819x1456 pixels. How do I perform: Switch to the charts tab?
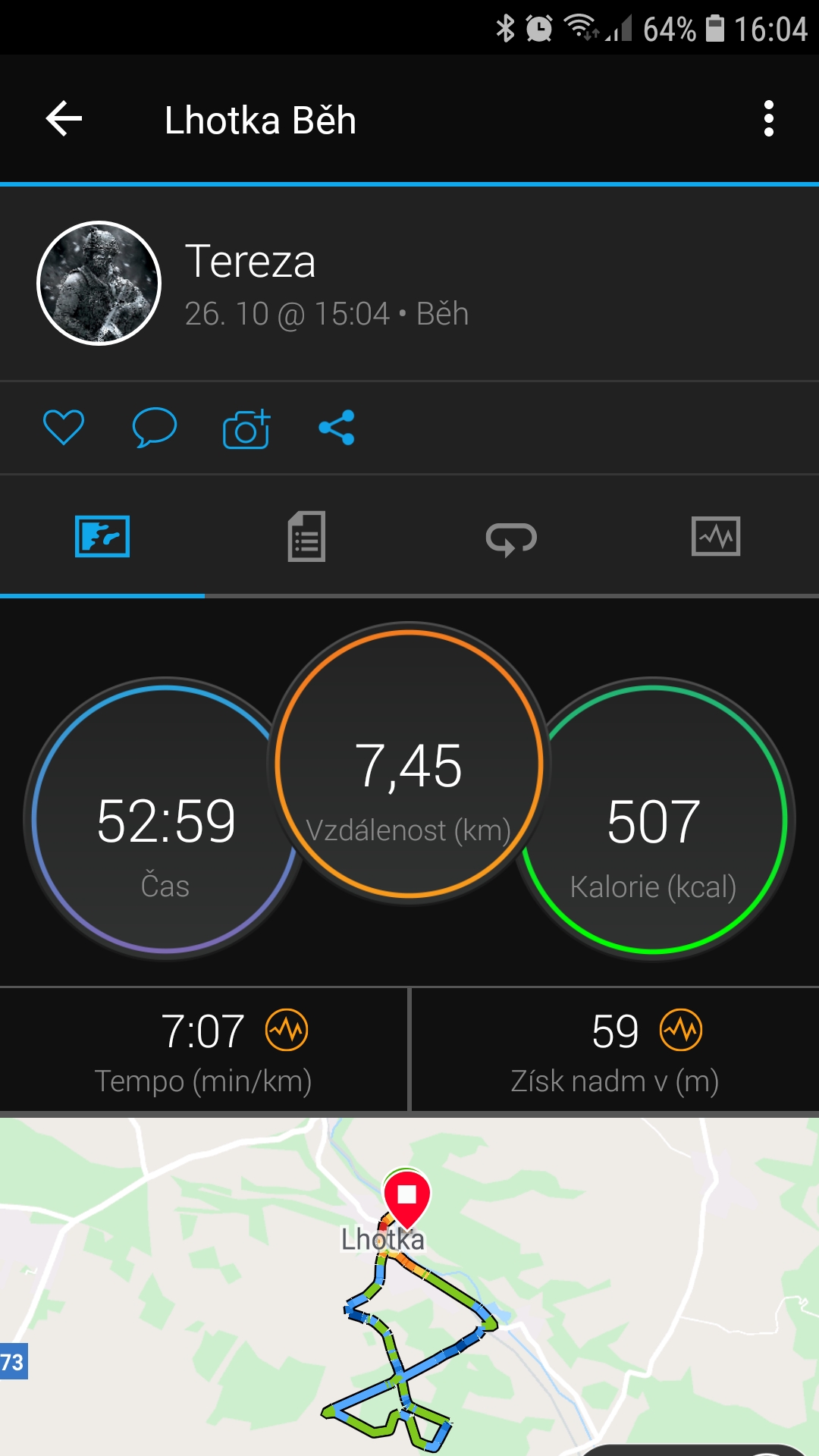(x=716, y=537)
